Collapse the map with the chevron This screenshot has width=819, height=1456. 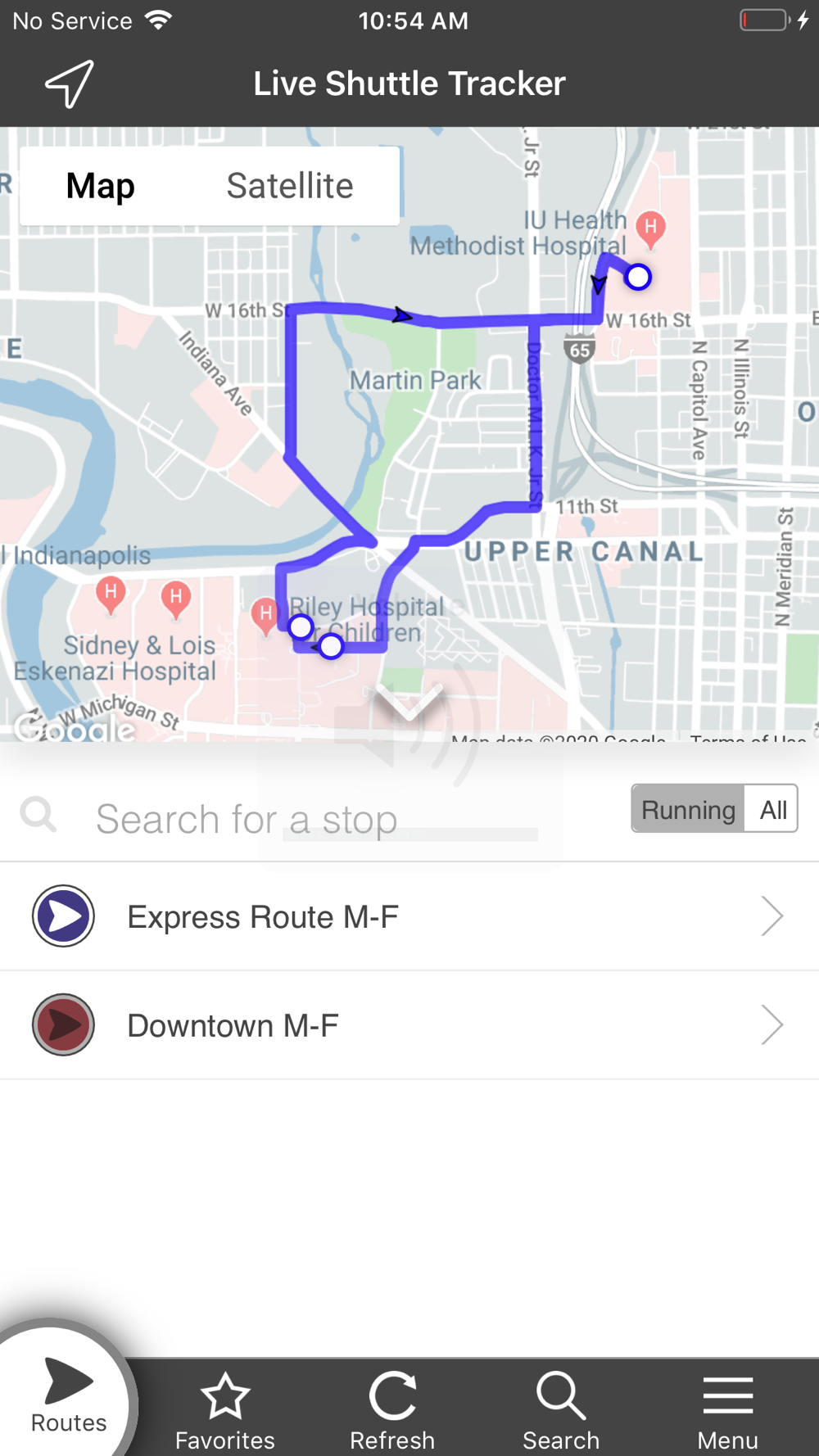coord(409,702)
